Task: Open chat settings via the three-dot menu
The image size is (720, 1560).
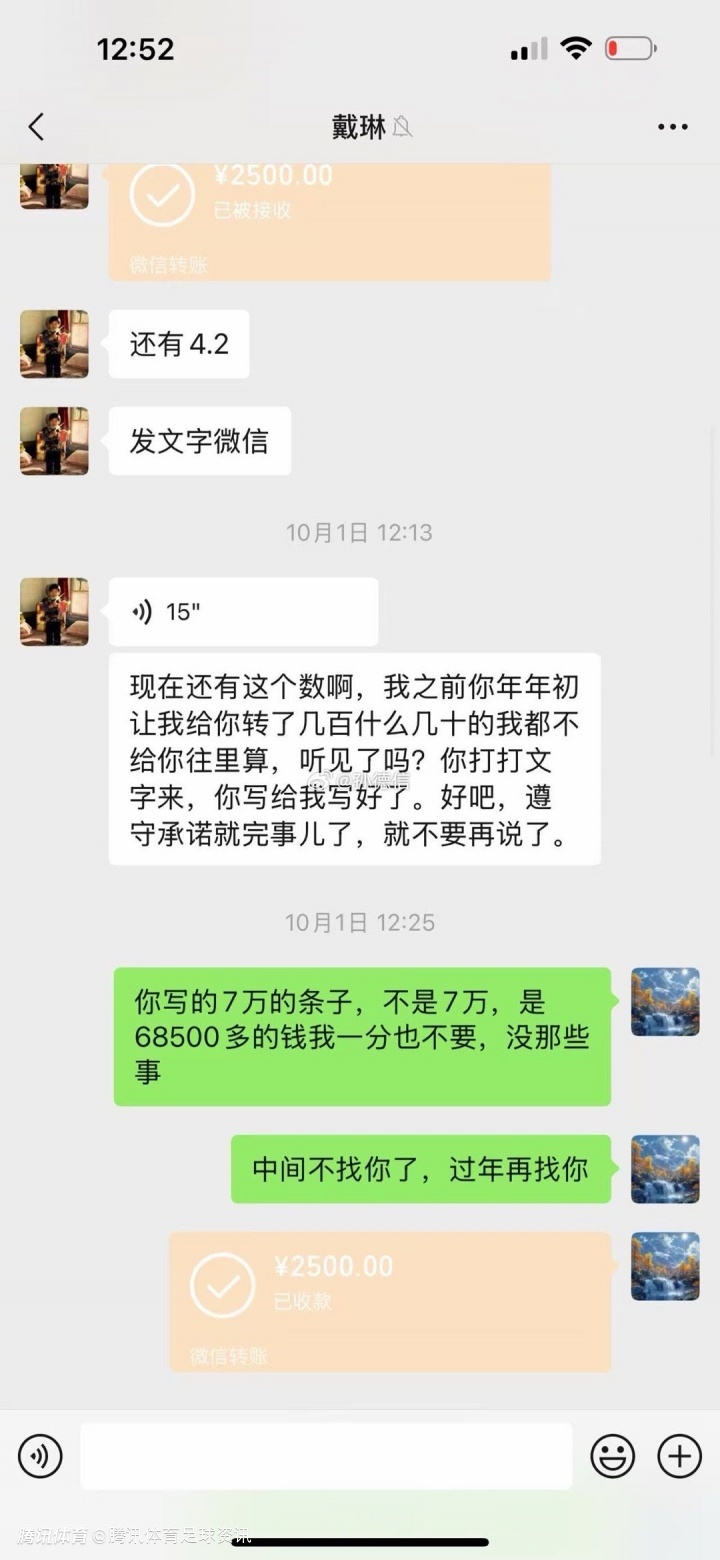Action: tap(672, 127)
